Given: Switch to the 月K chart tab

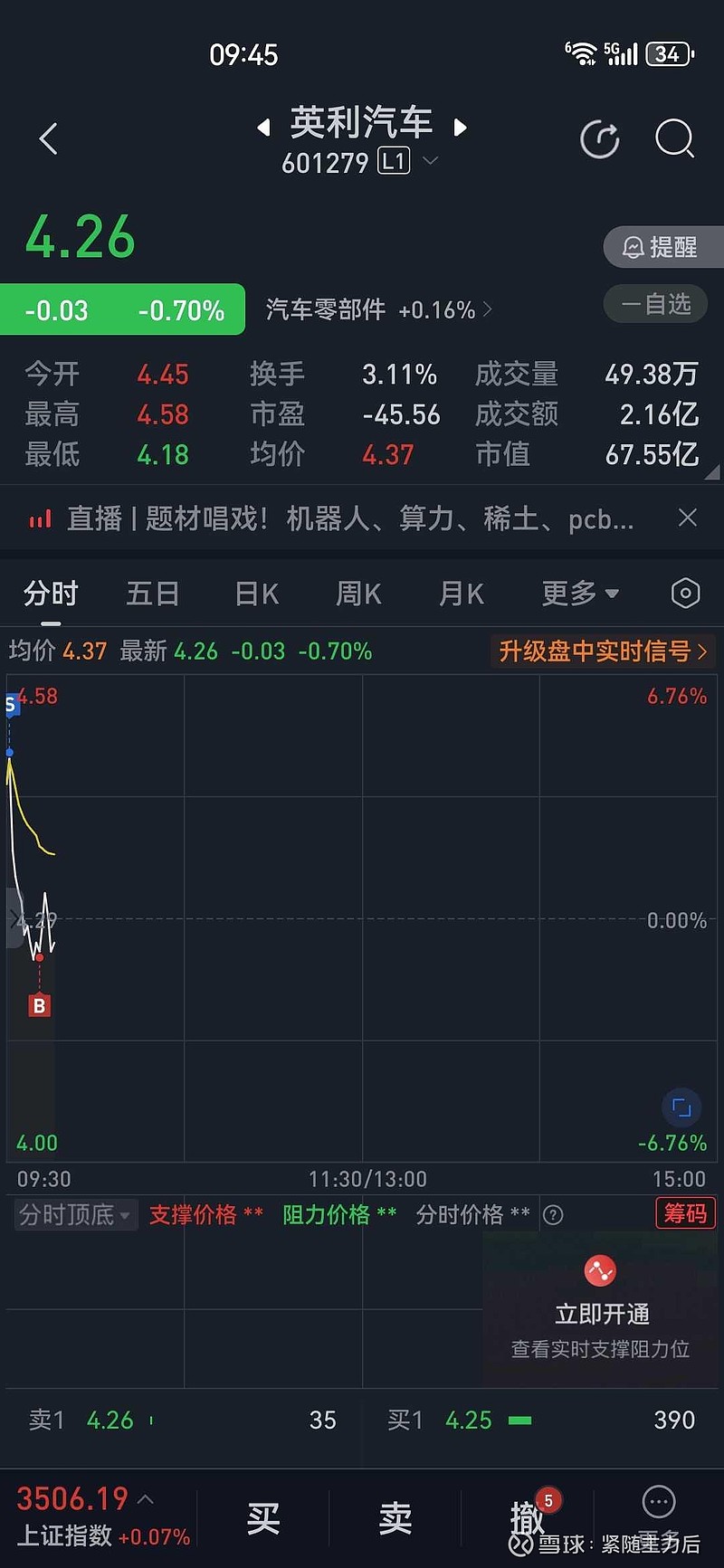Looking at the screenshot, I should (x=462, y=594).
